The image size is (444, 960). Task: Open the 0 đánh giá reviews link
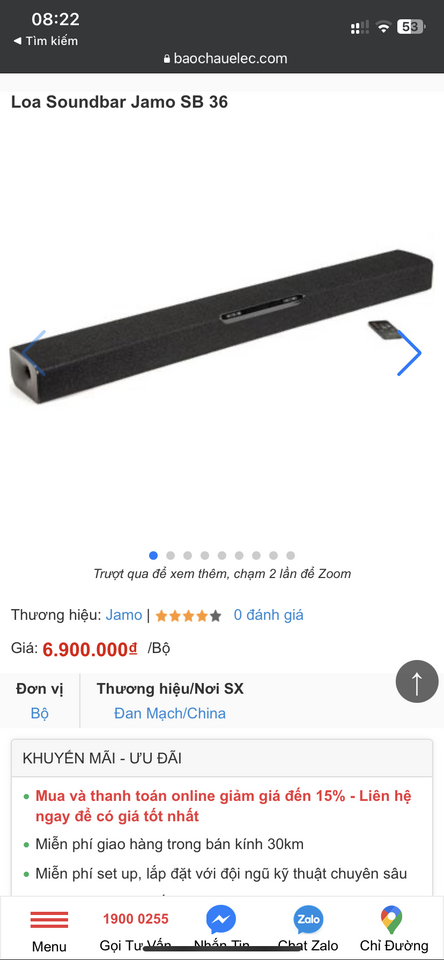(268, 615)
